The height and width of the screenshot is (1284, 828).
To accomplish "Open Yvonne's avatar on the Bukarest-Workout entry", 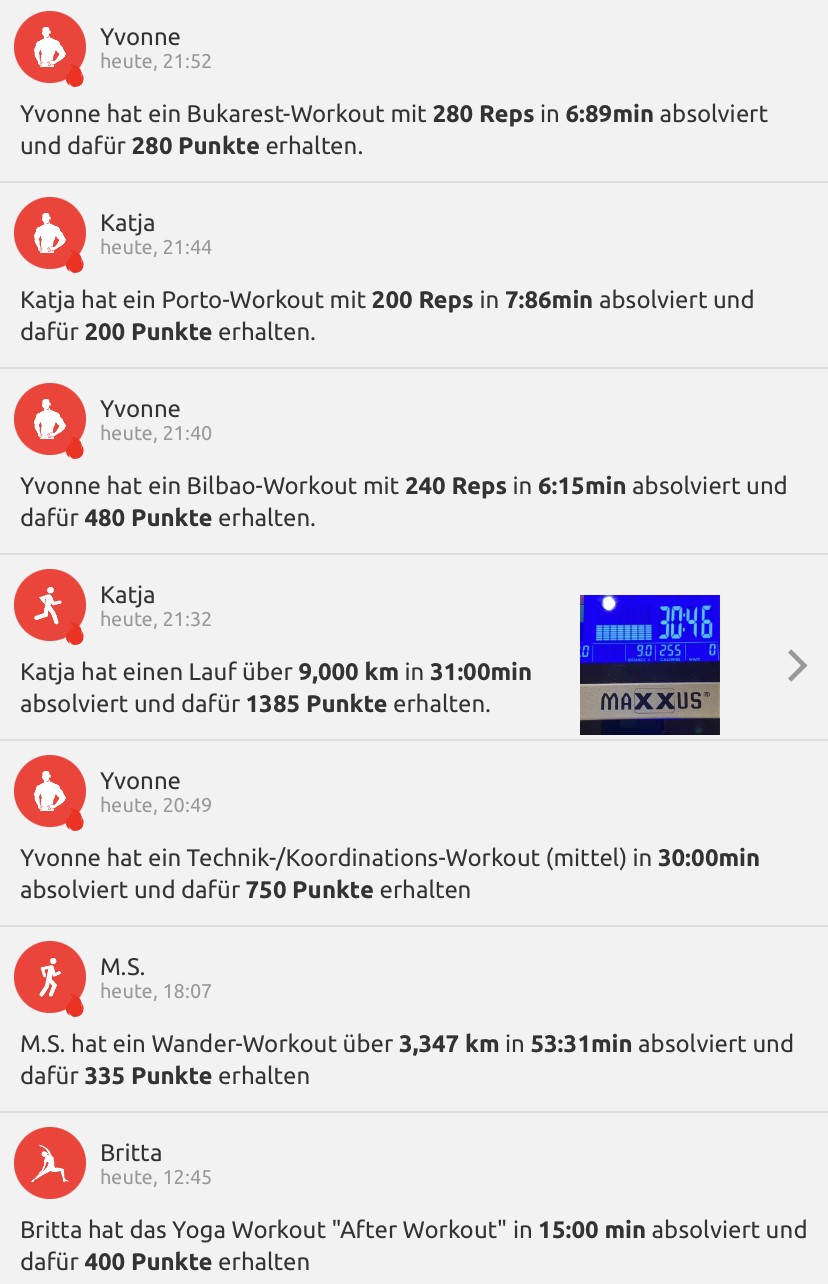I will click(x=49, y=48).
